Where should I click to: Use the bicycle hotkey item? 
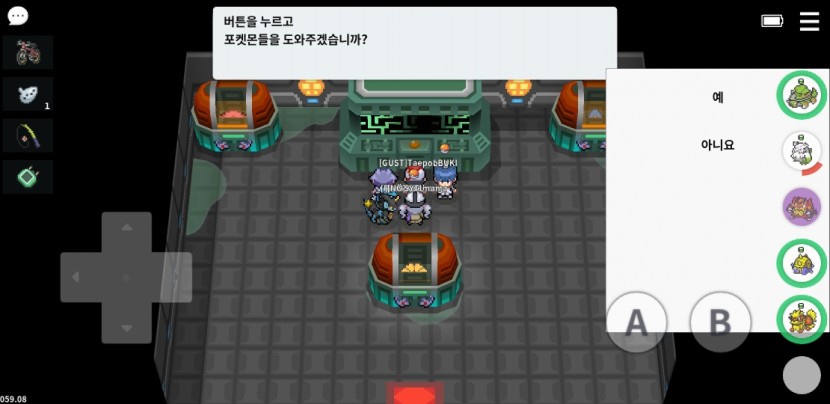pos(28,52)
